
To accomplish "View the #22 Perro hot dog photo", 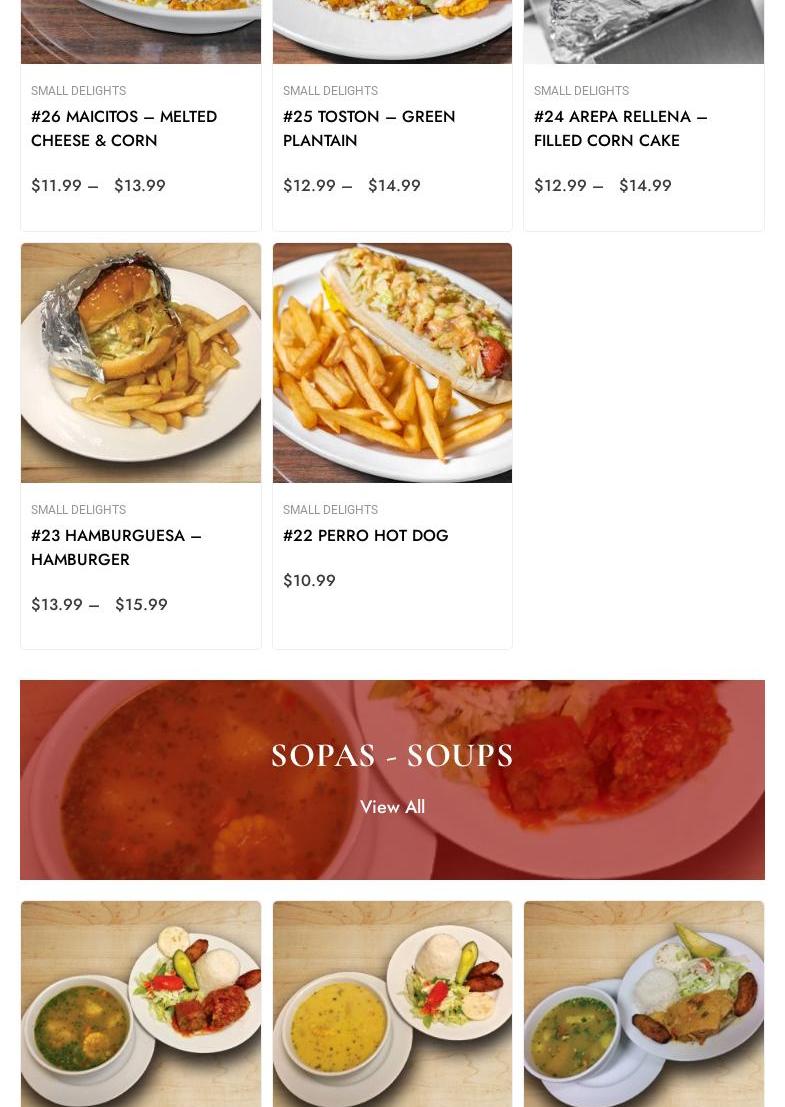I will 392,363.
